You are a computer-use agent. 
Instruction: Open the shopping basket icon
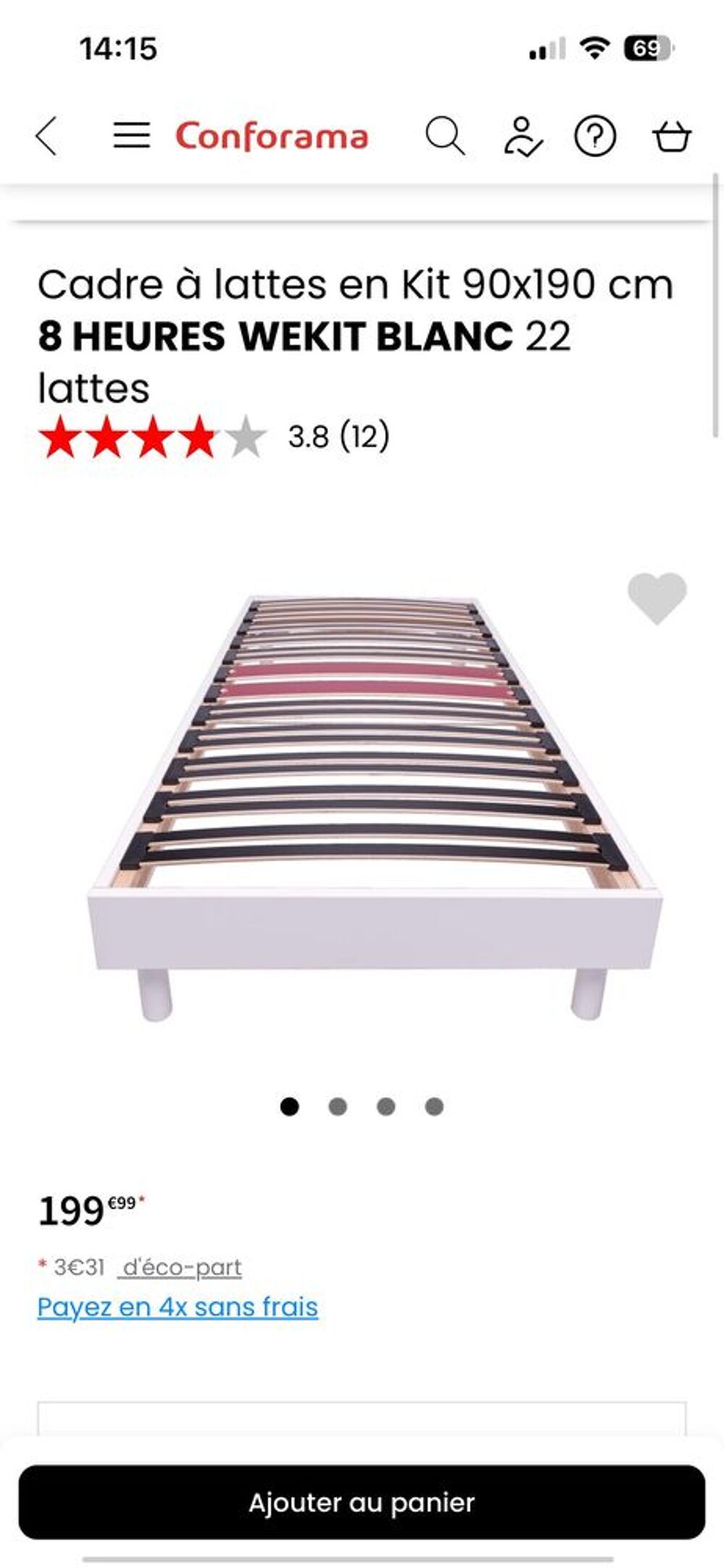[671, 136]
